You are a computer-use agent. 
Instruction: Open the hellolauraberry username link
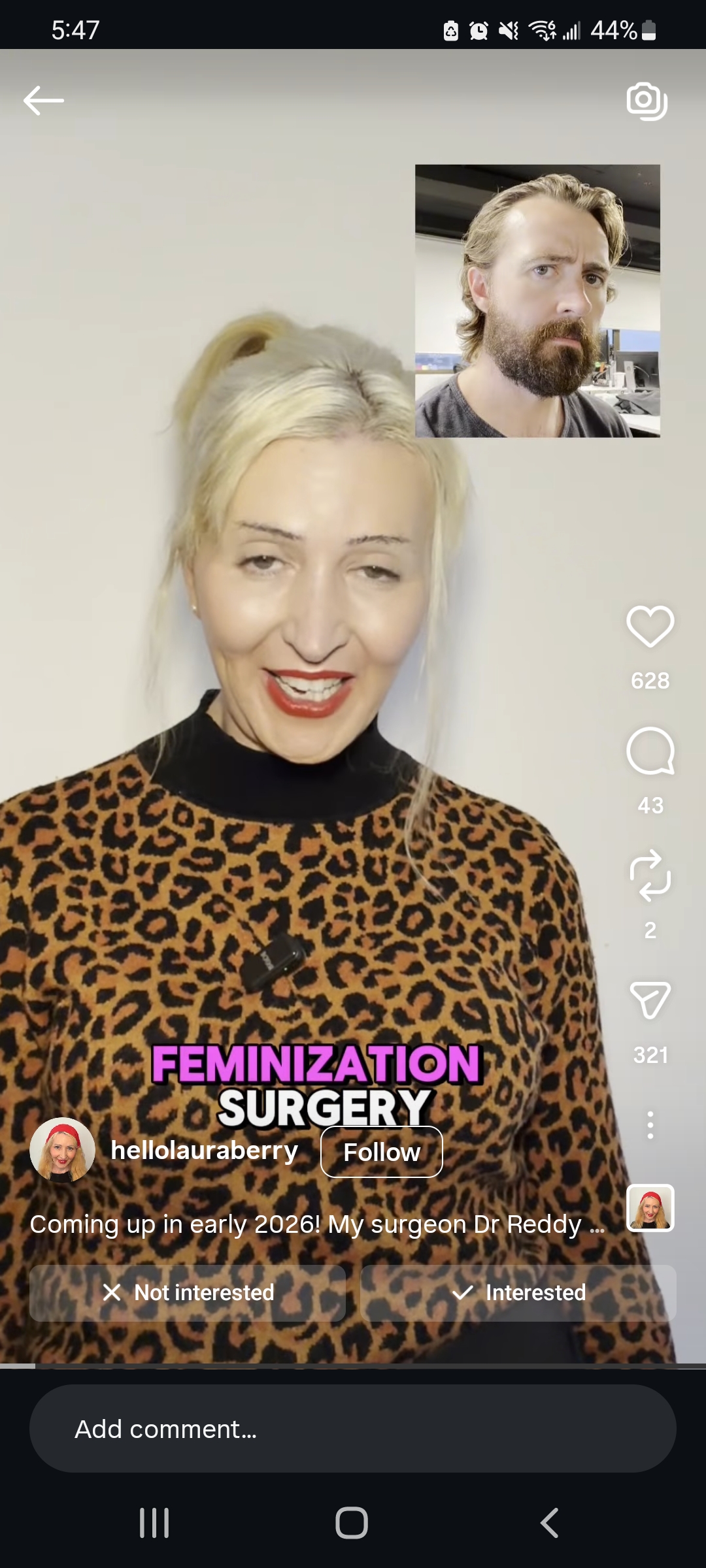(205, 1151)
